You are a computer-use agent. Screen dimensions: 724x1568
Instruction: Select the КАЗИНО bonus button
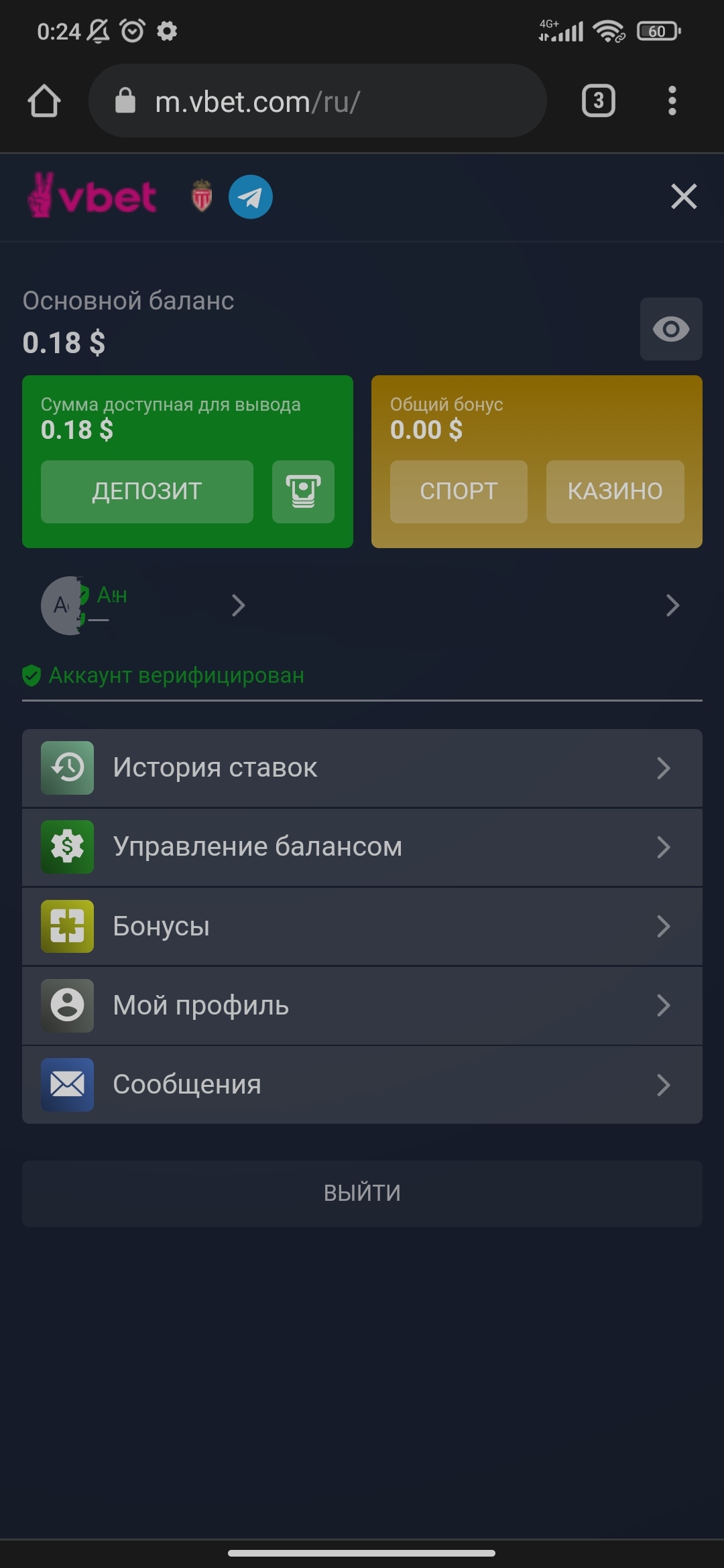(x=615, y=491)
